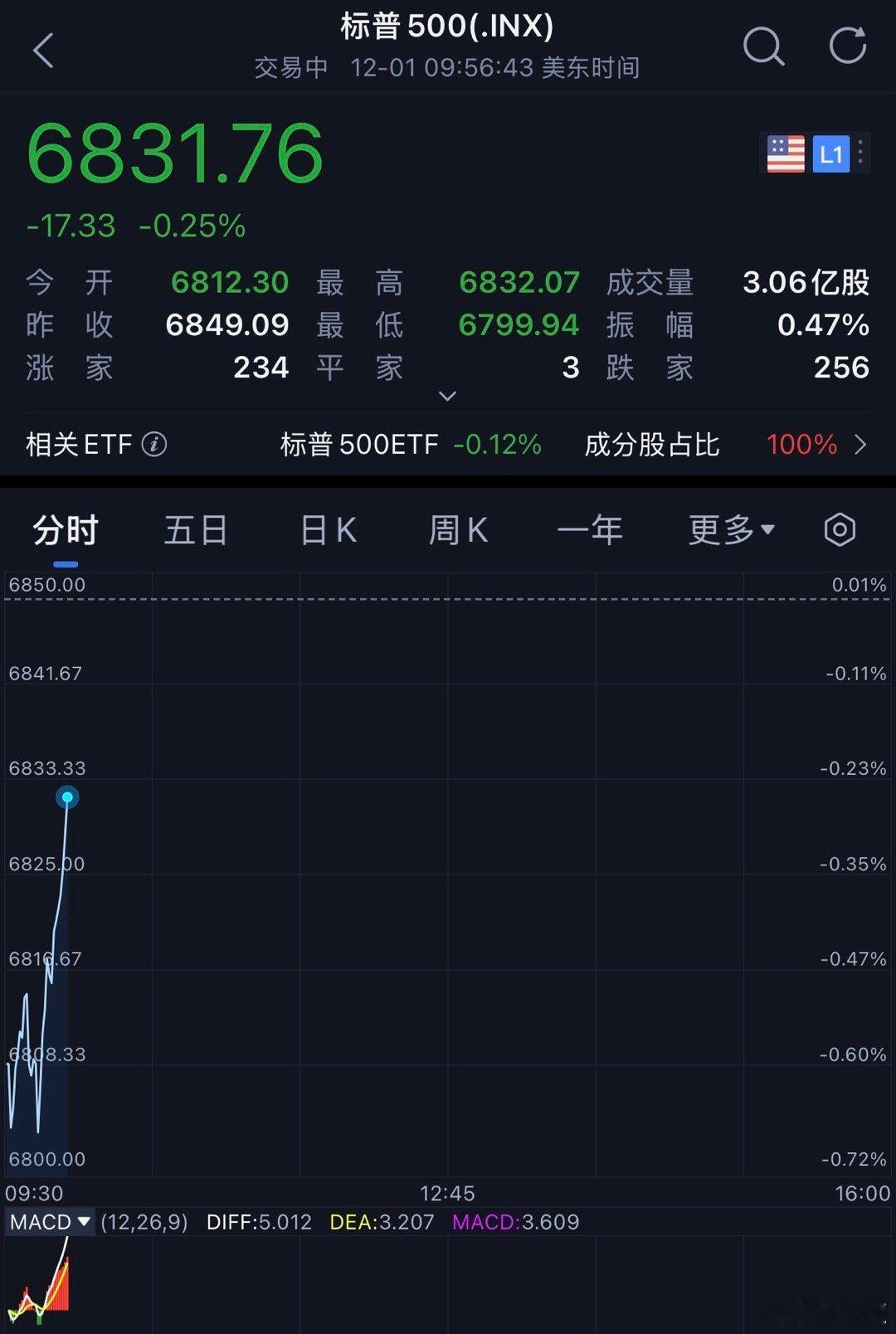
Task: Open the 标普500ETF related row
Action: tap(411, 445)
